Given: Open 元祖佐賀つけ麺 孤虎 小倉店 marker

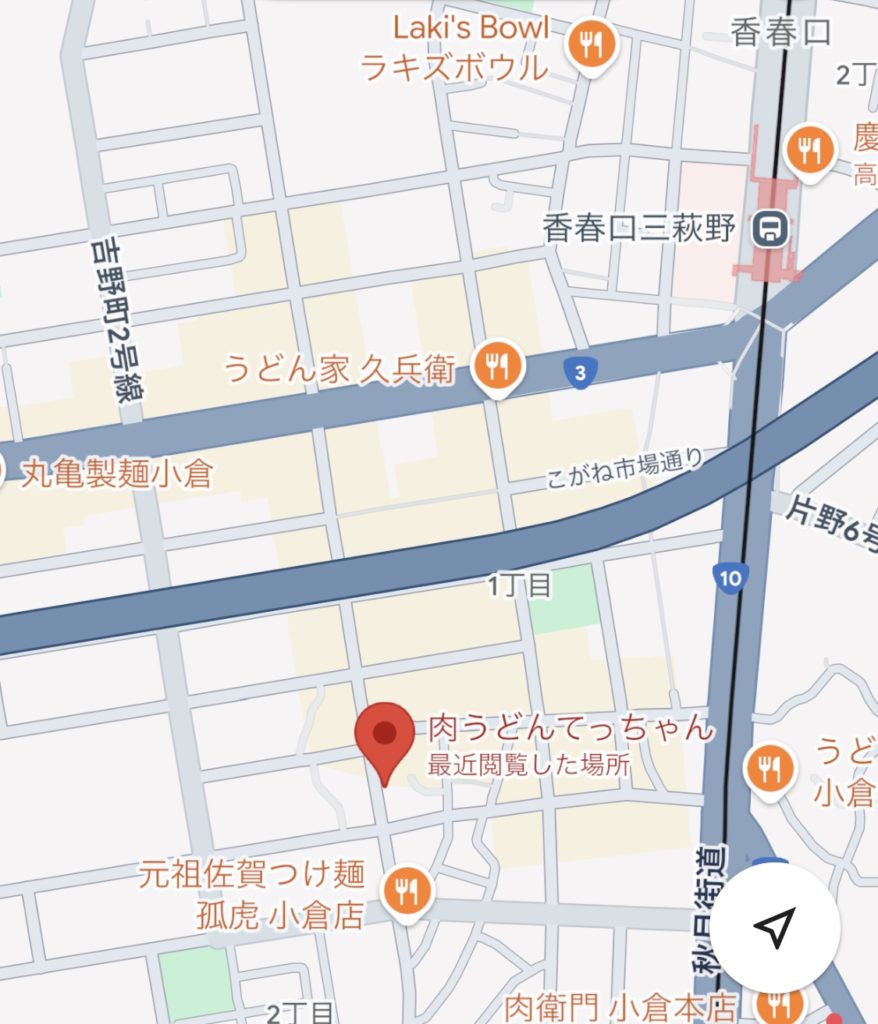Looking at the screenshot, I should tap(407, 887).
